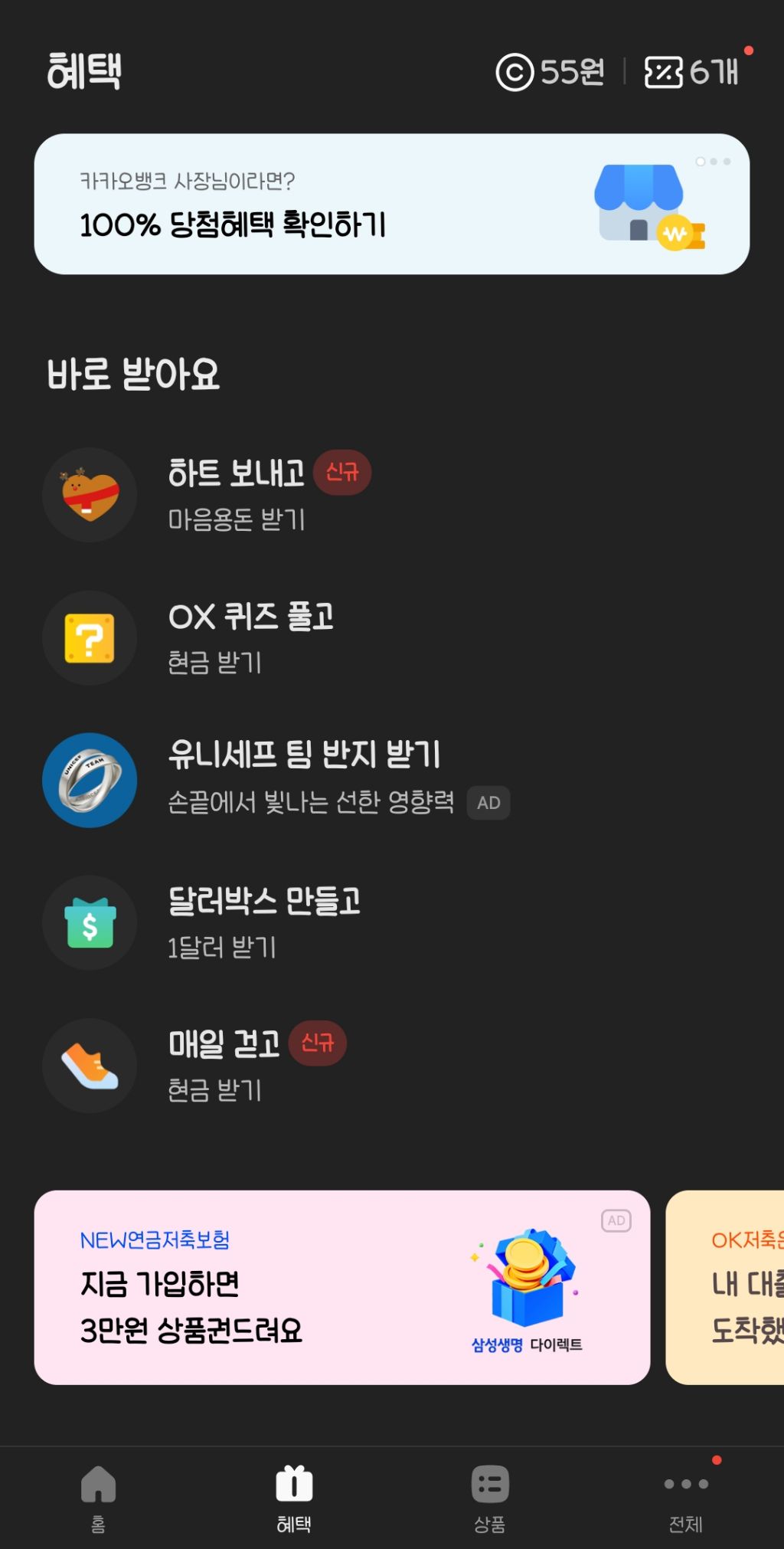The width and height of the screenshot is (784, 1549).
Task: Tap the AD badge on the 유니세프 row
Action: (488, 802)
